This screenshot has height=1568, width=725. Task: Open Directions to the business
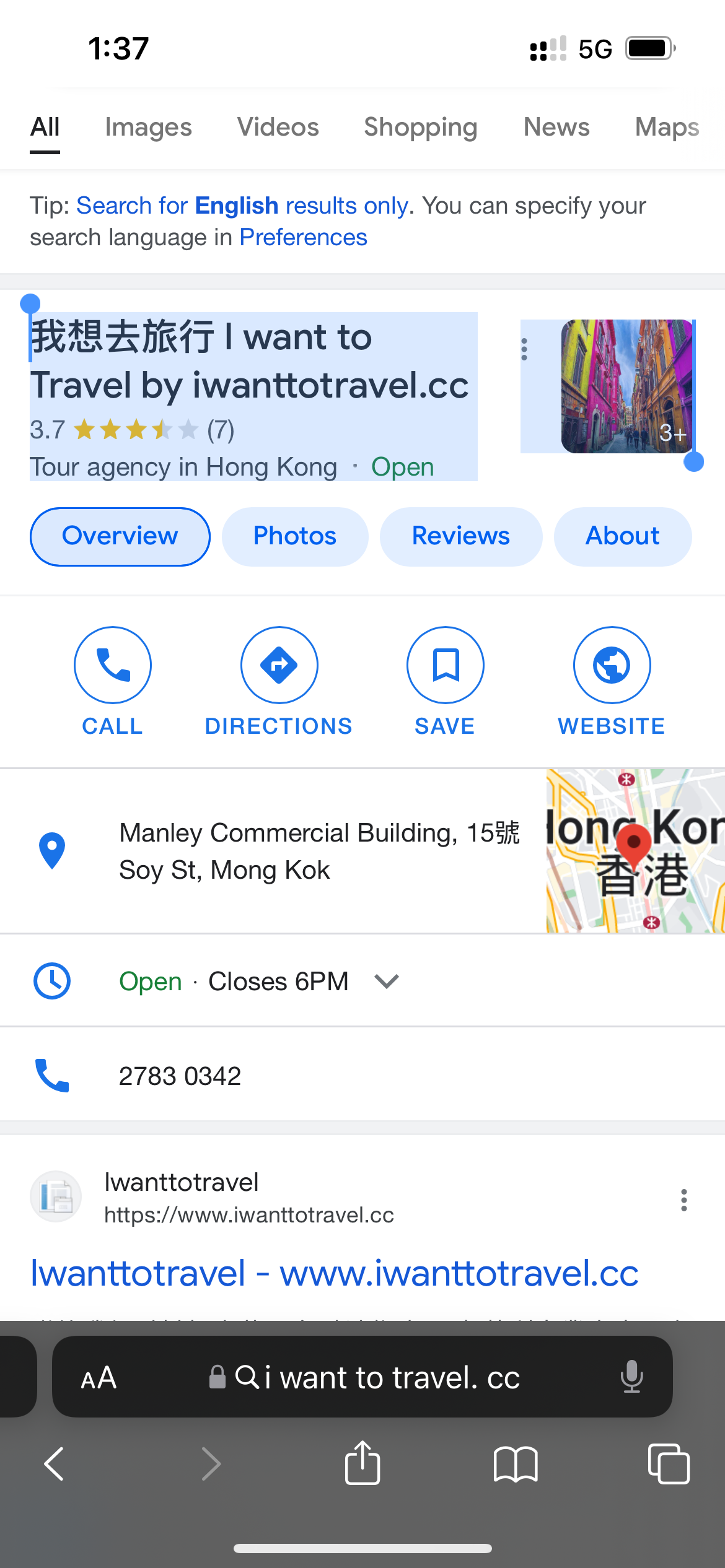(x=279, y=664)
